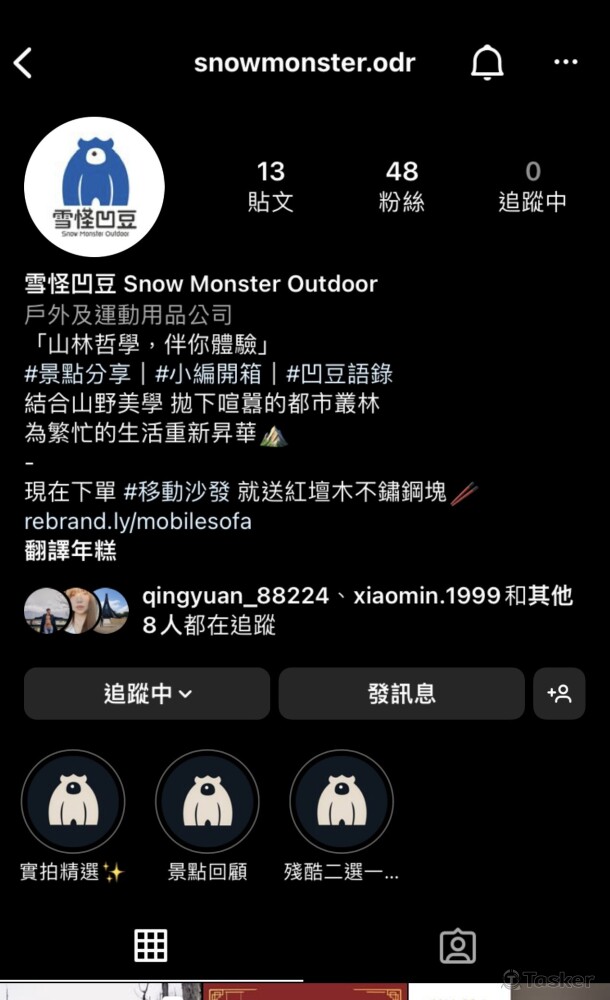The image size is (610, 1000).
Task: View the 48 粉絲 followers list
Action: click(x=401, y=186)
